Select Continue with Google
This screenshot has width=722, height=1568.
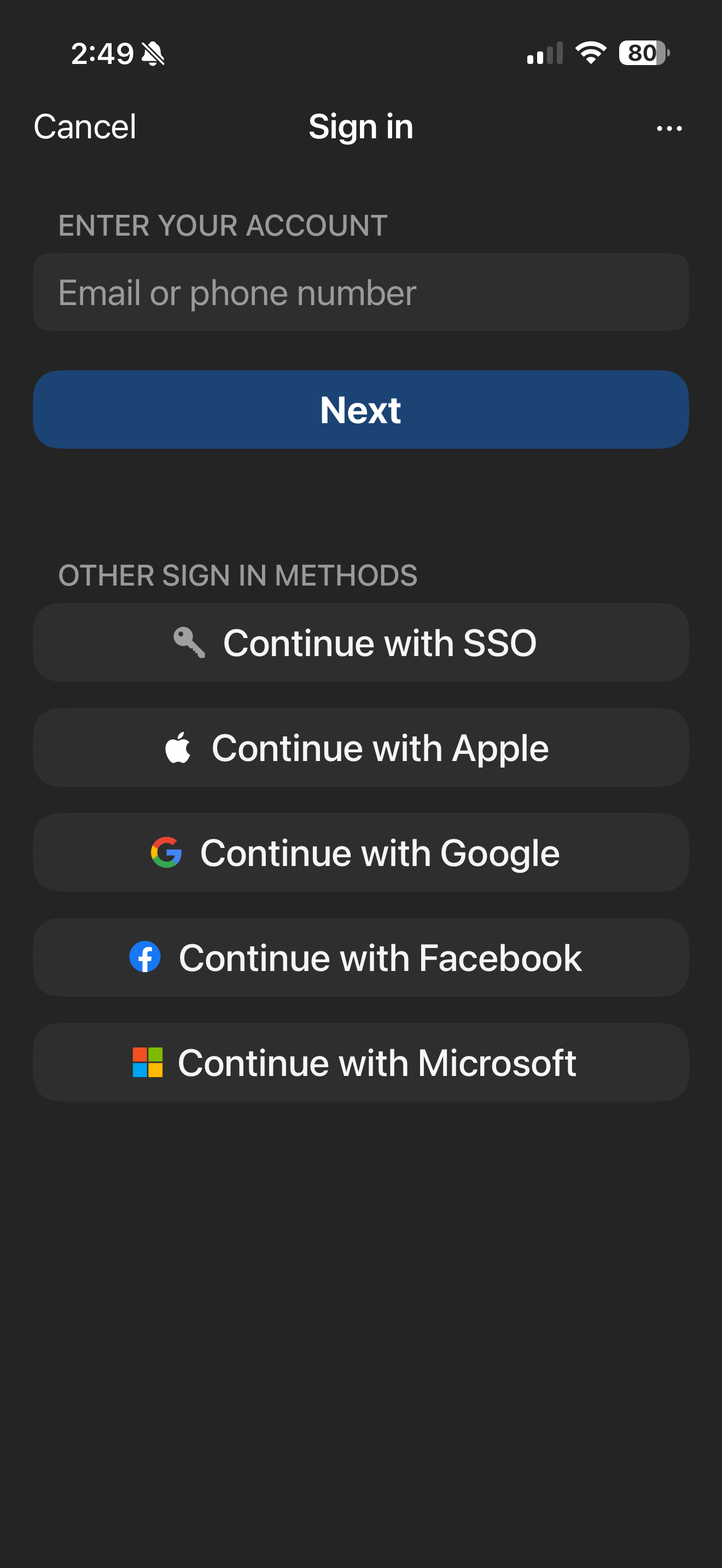[360, 853]
